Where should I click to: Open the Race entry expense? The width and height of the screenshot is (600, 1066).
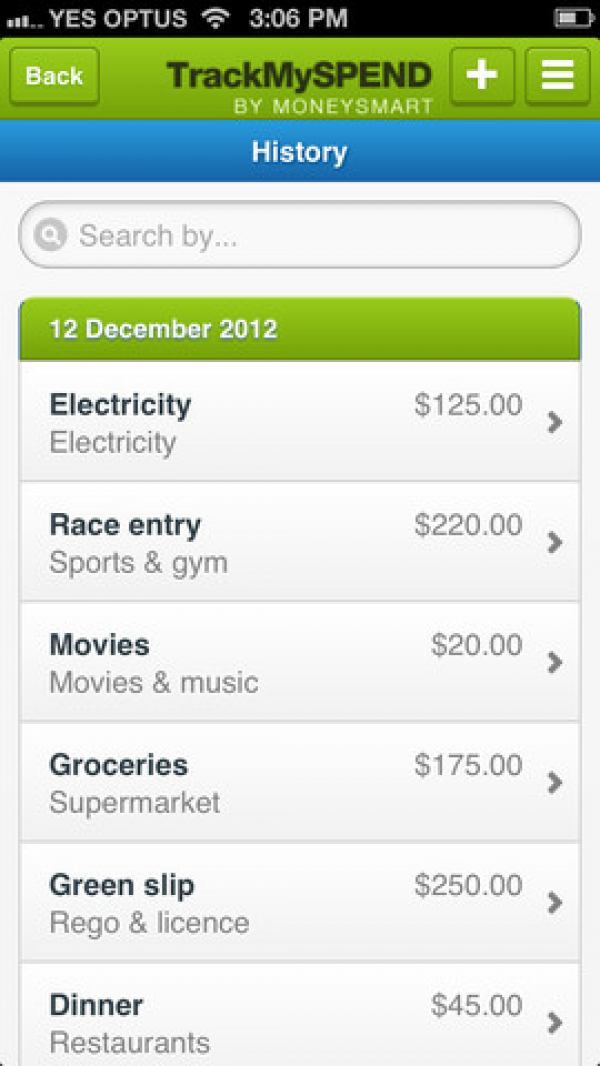tap(300, 542)
